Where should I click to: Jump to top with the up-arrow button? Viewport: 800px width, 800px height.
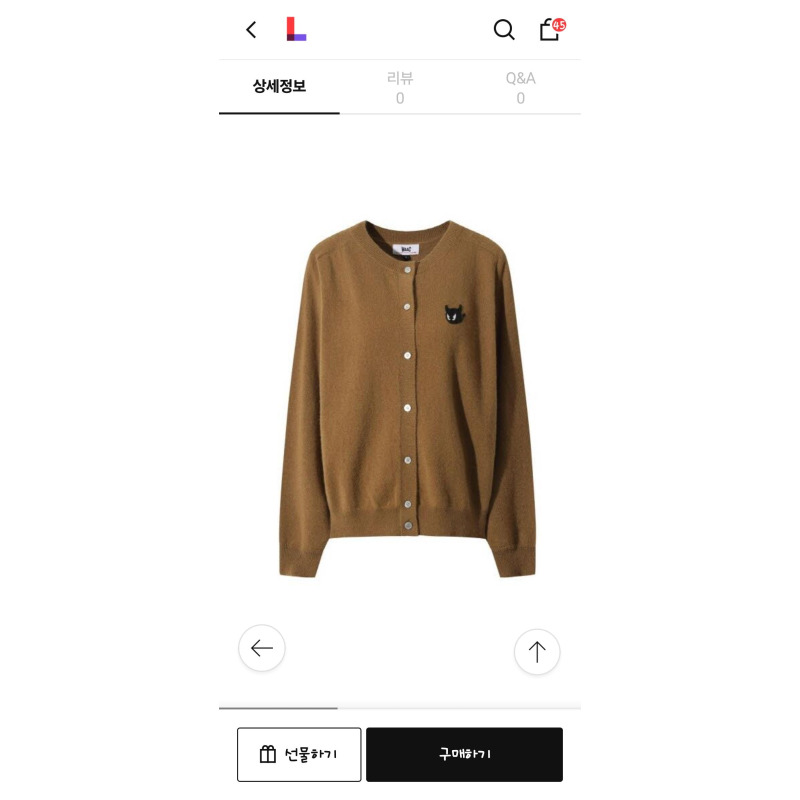537,652
